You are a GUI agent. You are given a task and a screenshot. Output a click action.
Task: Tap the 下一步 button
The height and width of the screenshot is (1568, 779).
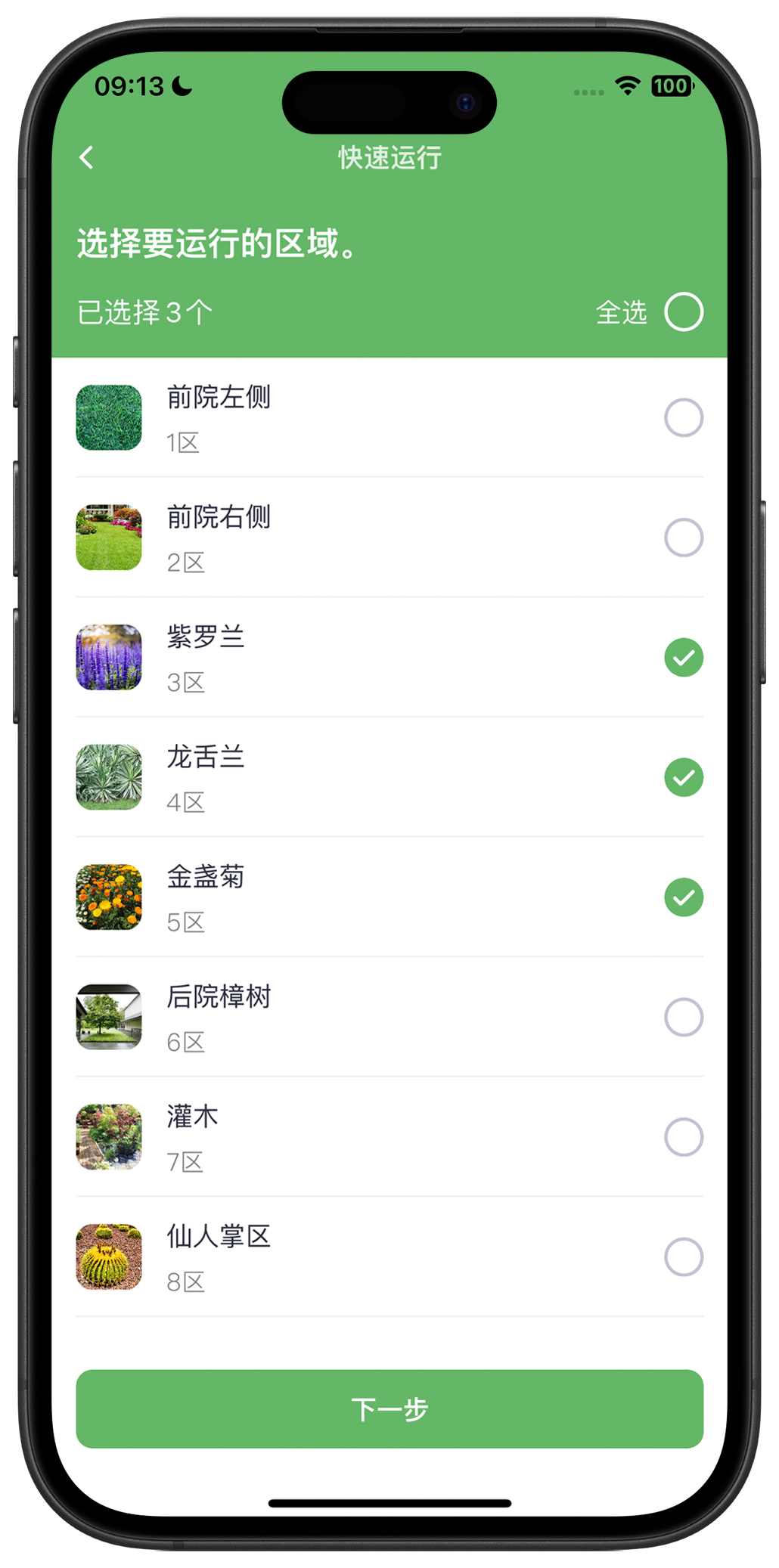[x=389, y=1409]
